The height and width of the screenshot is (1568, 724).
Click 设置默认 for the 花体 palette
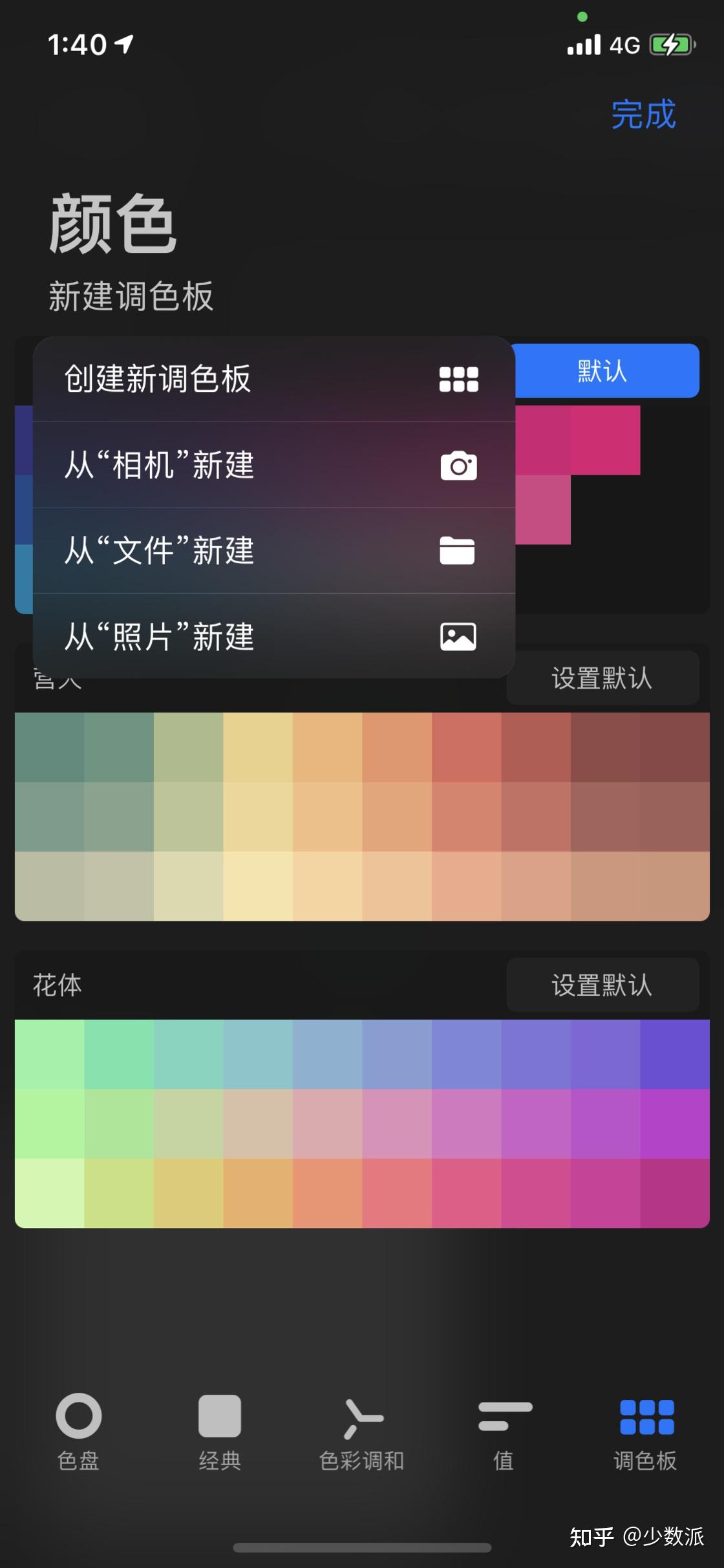602,986
